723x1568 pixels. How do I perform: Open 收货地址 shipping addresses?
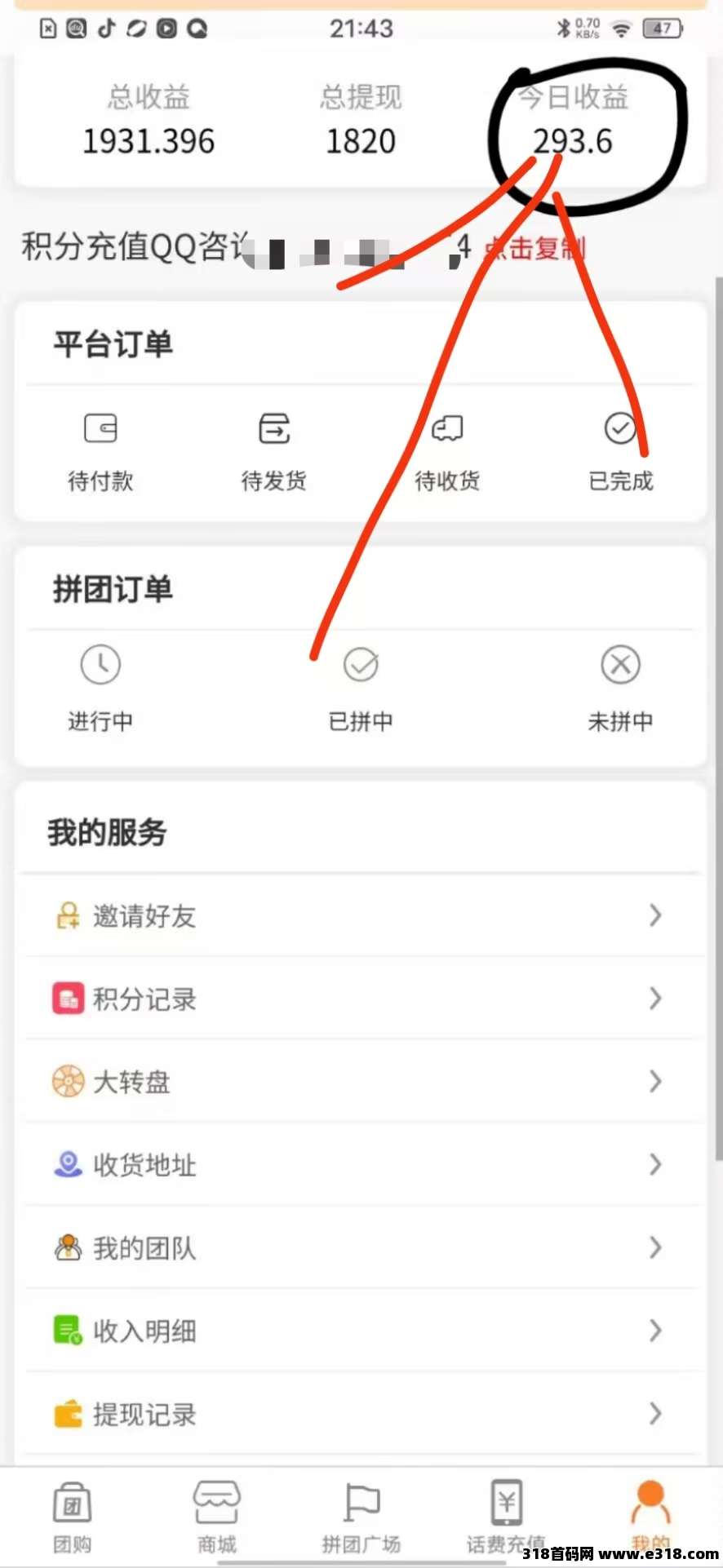361,1165
